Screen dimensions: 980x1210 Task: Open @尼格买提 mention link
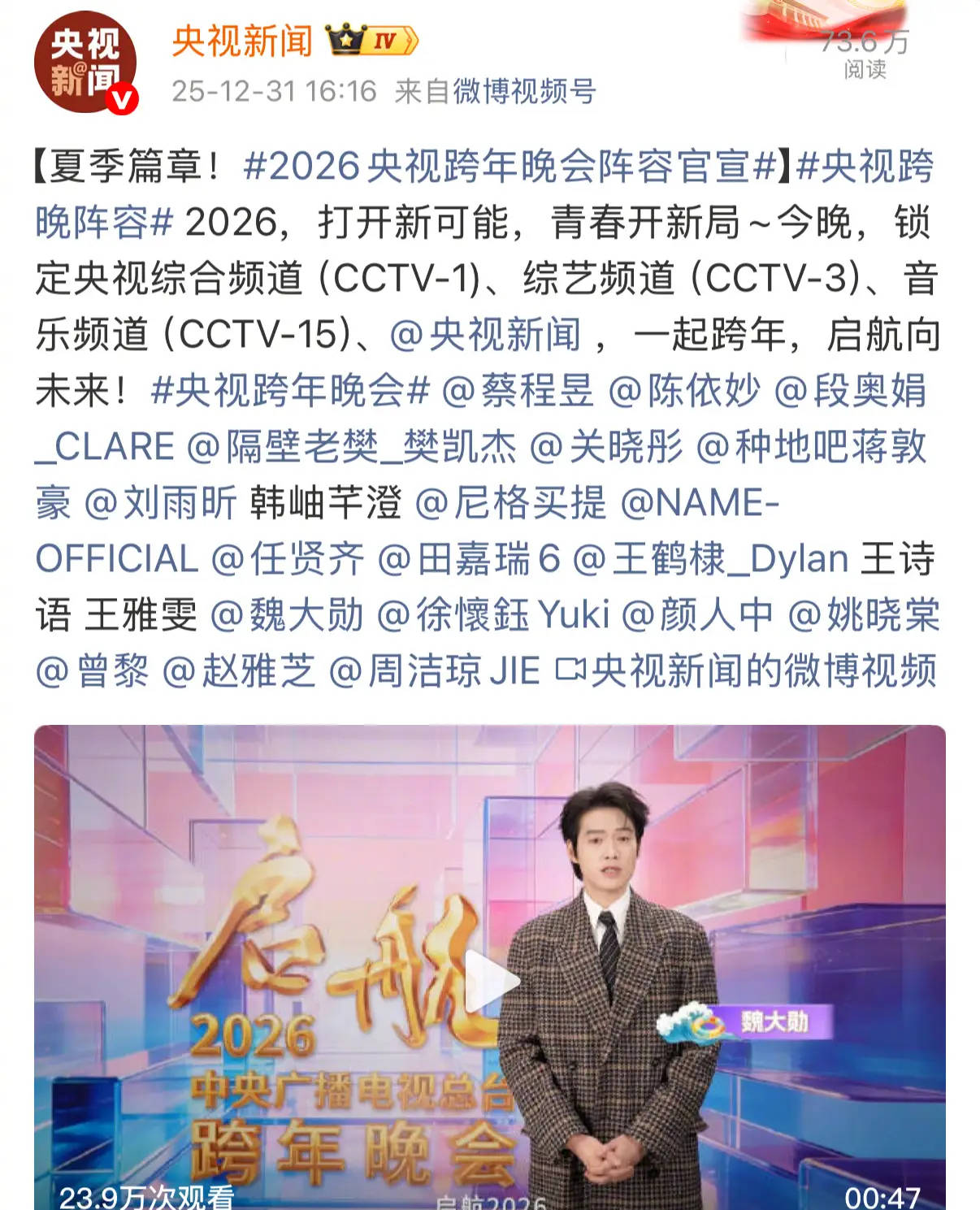[510, 503]
